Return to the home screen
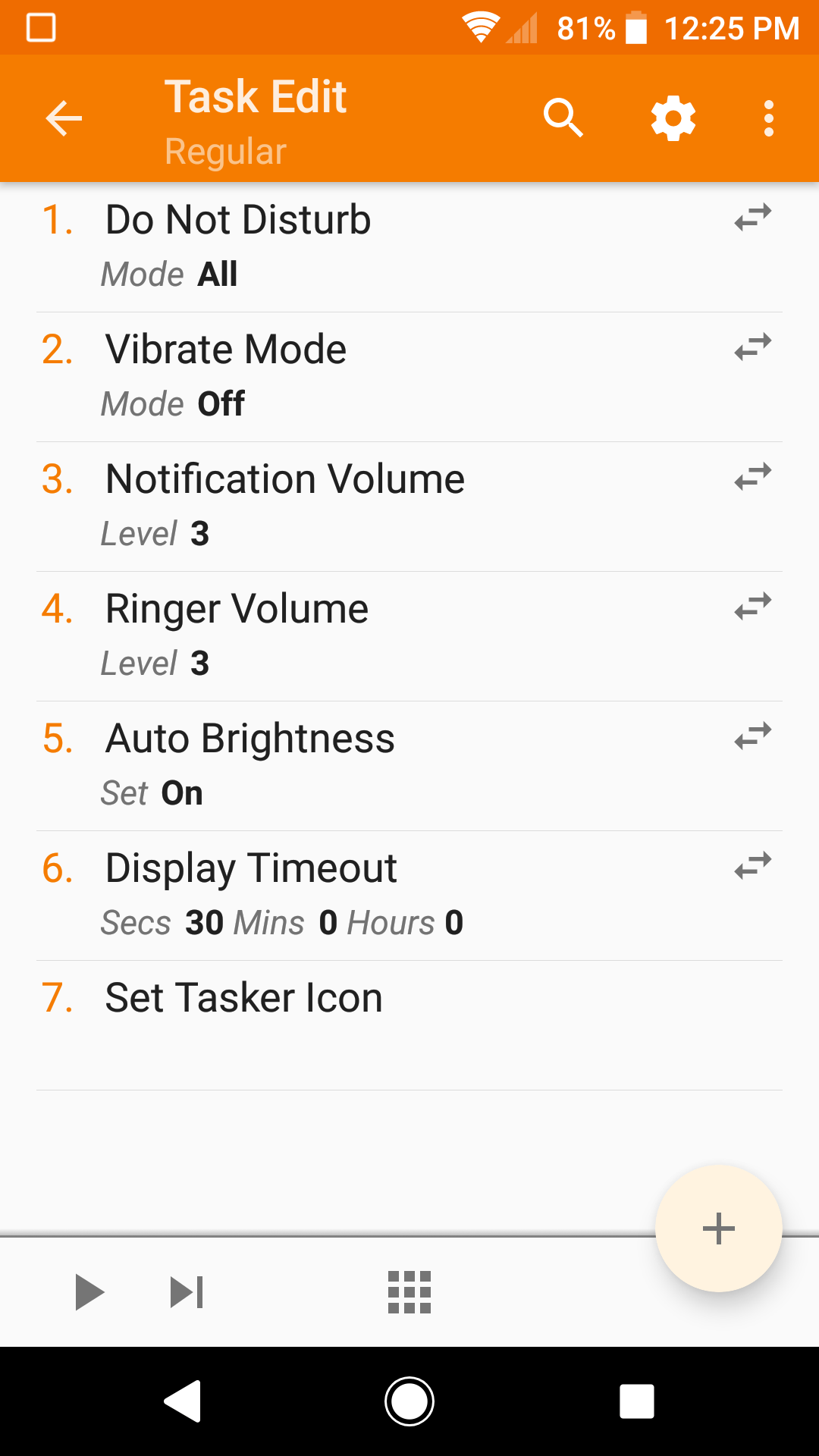The height and width of the screenshot is (1456, 819). click(x=409, y=1401)
